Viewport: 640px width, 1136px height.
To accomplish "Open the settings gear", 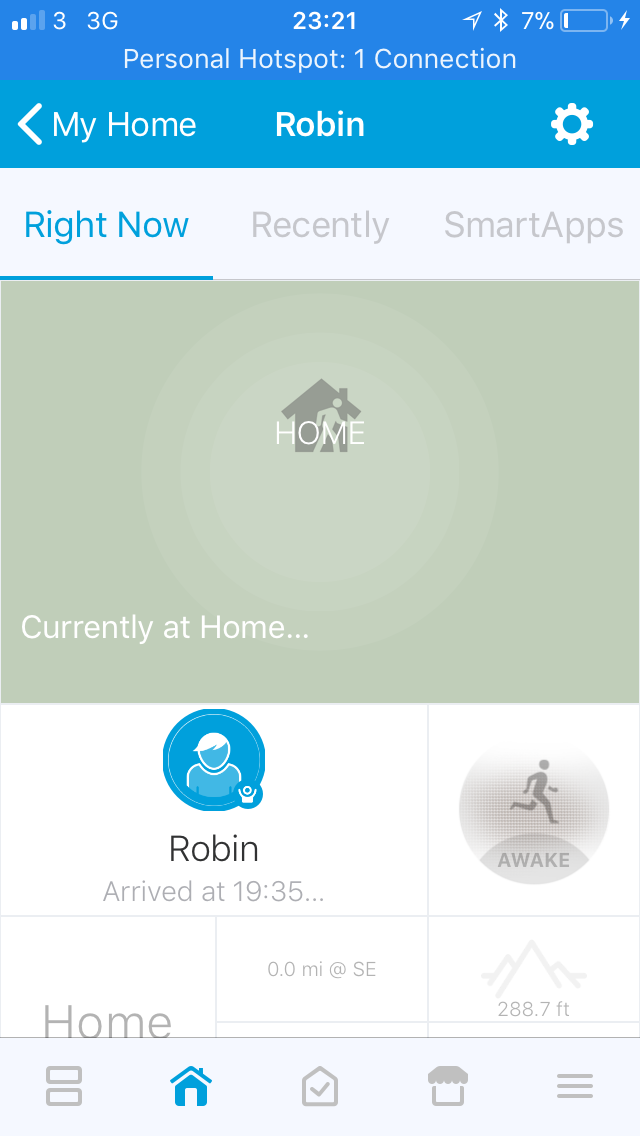I will (x=572, y=125).
